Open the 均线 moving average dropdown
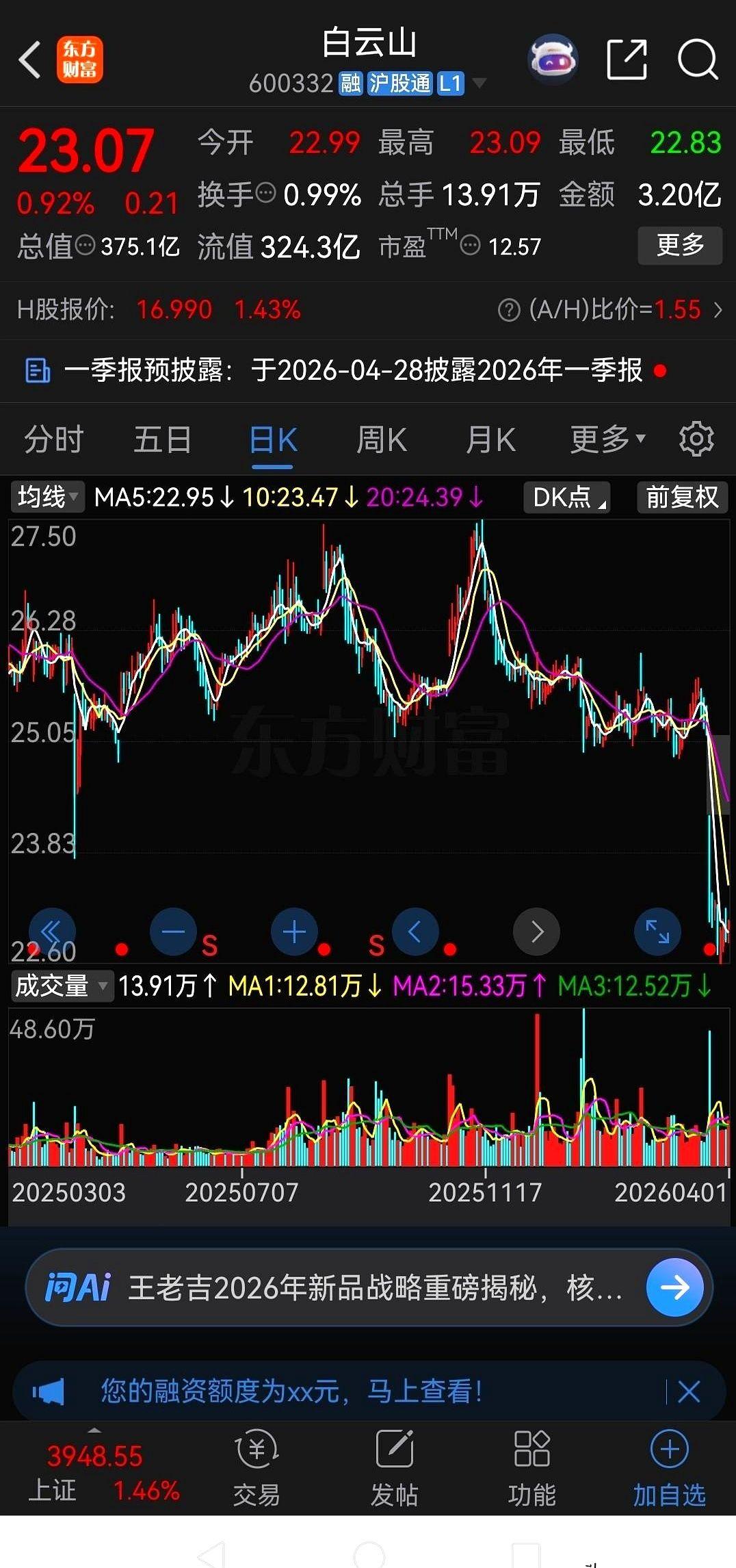The image size is (736, 1568). (45, 498)
